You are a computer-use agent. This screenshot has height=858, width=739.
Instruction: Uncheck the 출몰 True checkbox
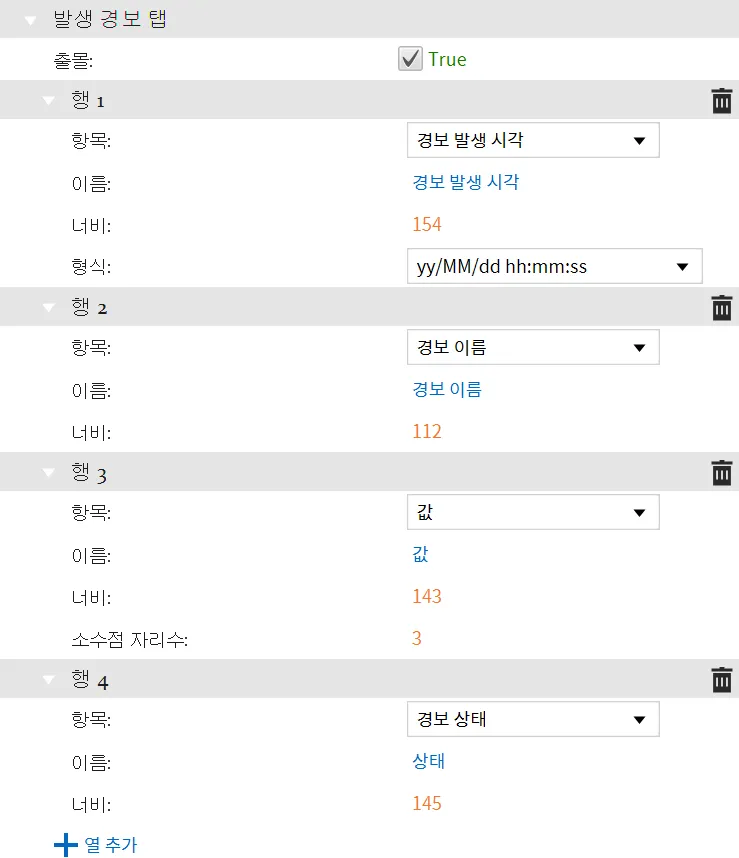pyautogui.click(x=410, y=59)
